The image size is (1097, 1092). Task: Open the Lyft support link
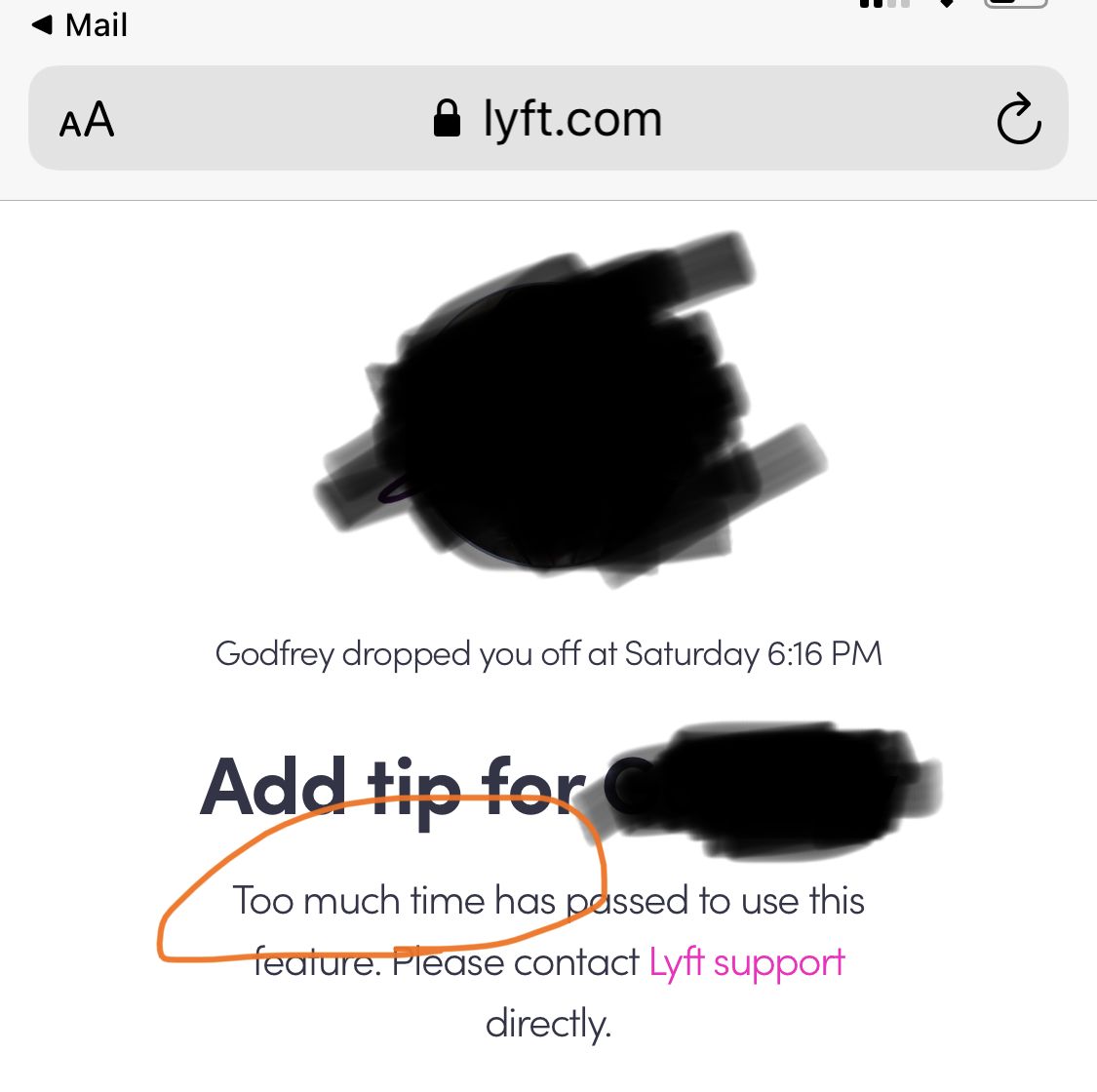click(747, 962)
